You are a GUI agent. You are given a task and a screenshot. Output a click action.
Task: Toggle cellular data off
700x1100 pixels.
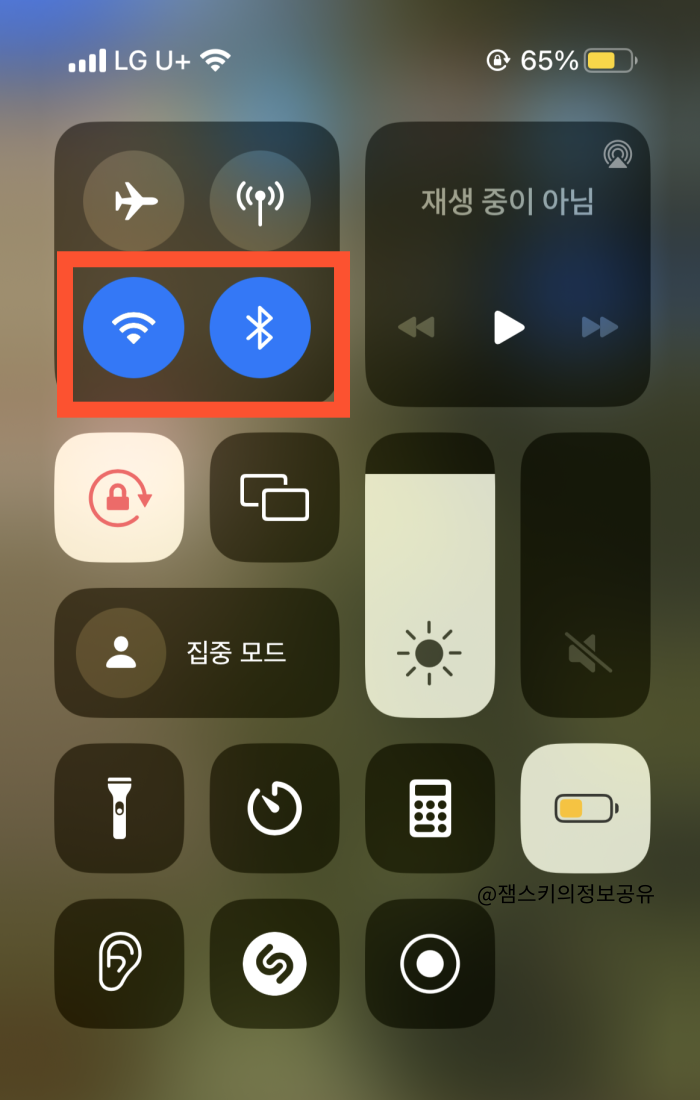[260, 201]
